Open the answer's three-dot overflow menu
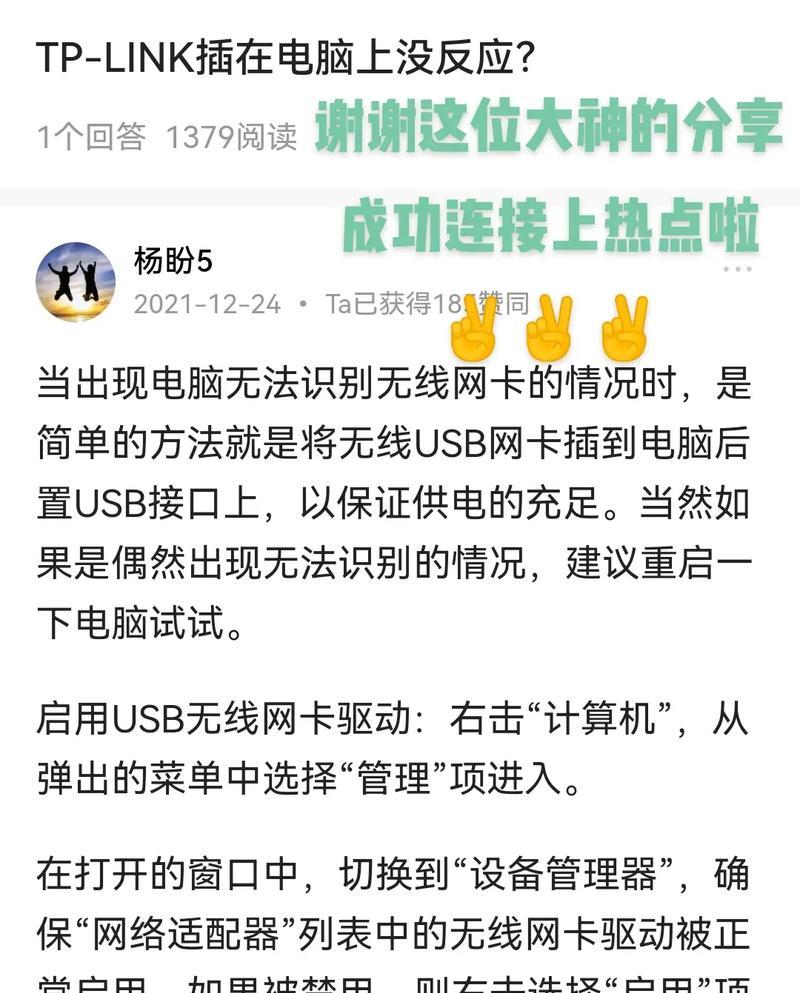The width and height of the screenshot is (800, 993). coord(737,269)
